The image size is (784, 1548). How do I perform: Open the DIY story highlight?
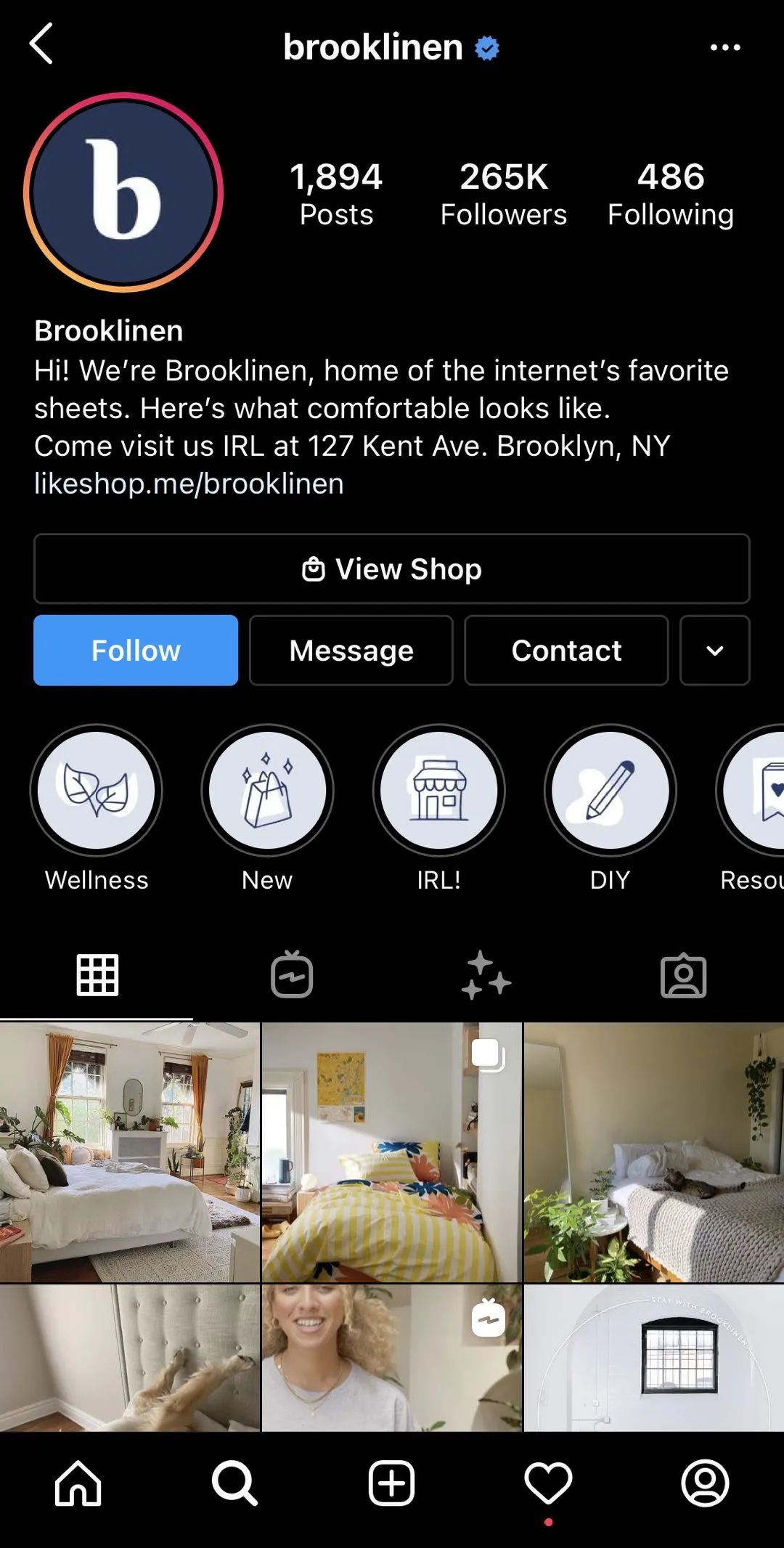[x=610, y=790]
